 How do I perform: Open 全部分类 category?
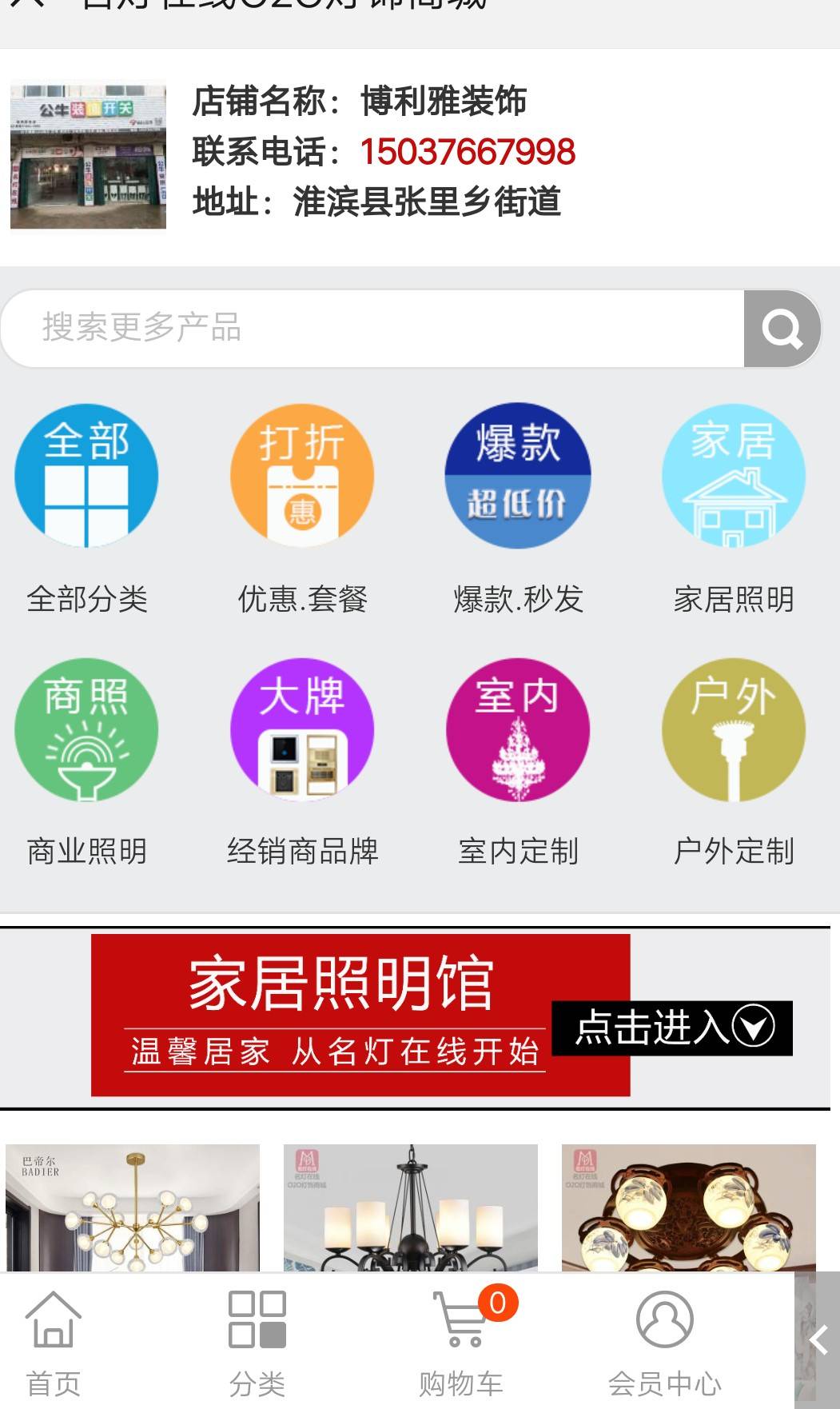pyautogui.click(x=86, y=509)
